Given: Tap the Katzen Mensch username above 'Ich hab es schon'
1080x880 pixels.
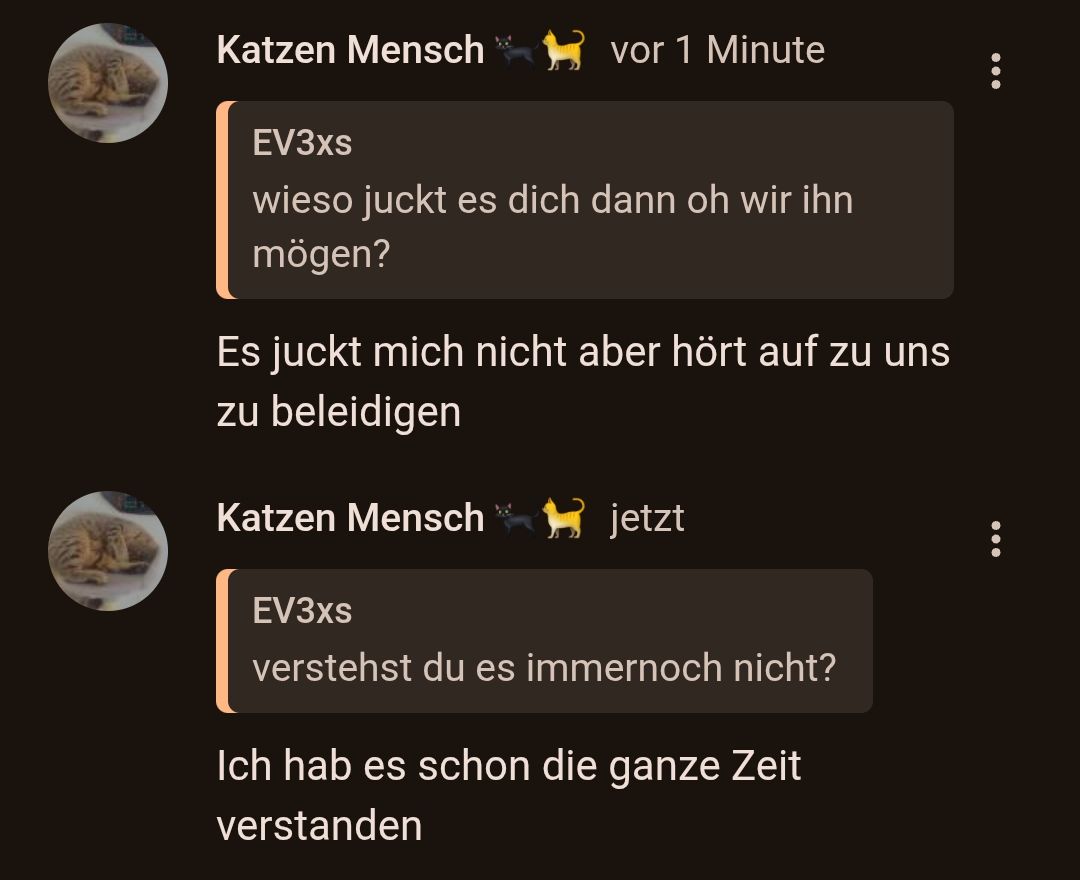Looking at the screenshot, I should point(350,518).
